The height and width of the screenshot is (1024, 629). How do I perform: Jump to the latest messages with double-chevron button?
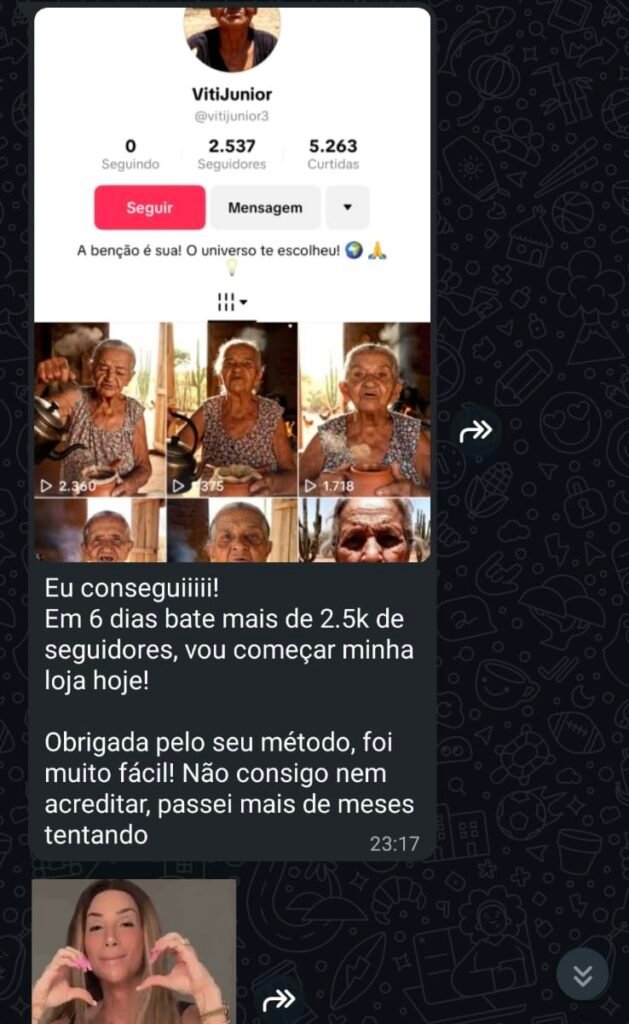[x=582, y=974]
